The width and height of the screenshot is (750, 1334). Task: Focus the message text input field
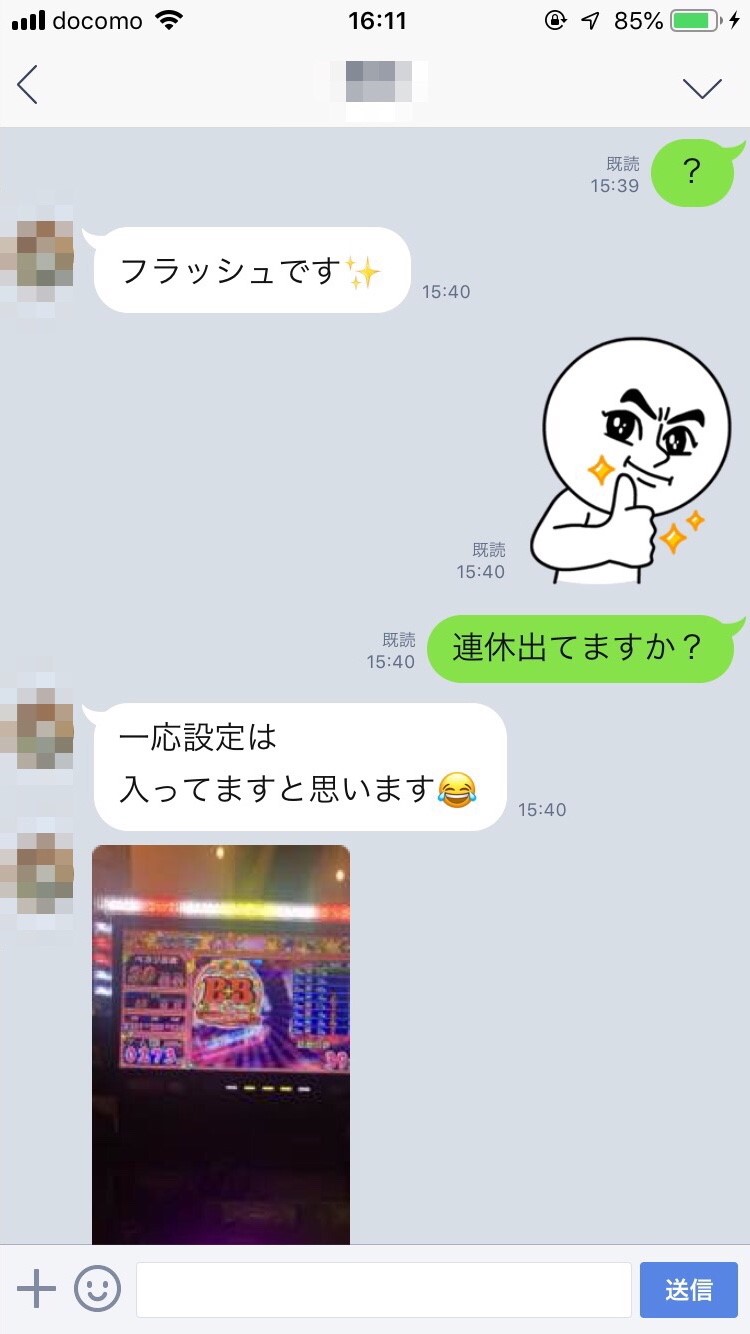click(384, 1289)
